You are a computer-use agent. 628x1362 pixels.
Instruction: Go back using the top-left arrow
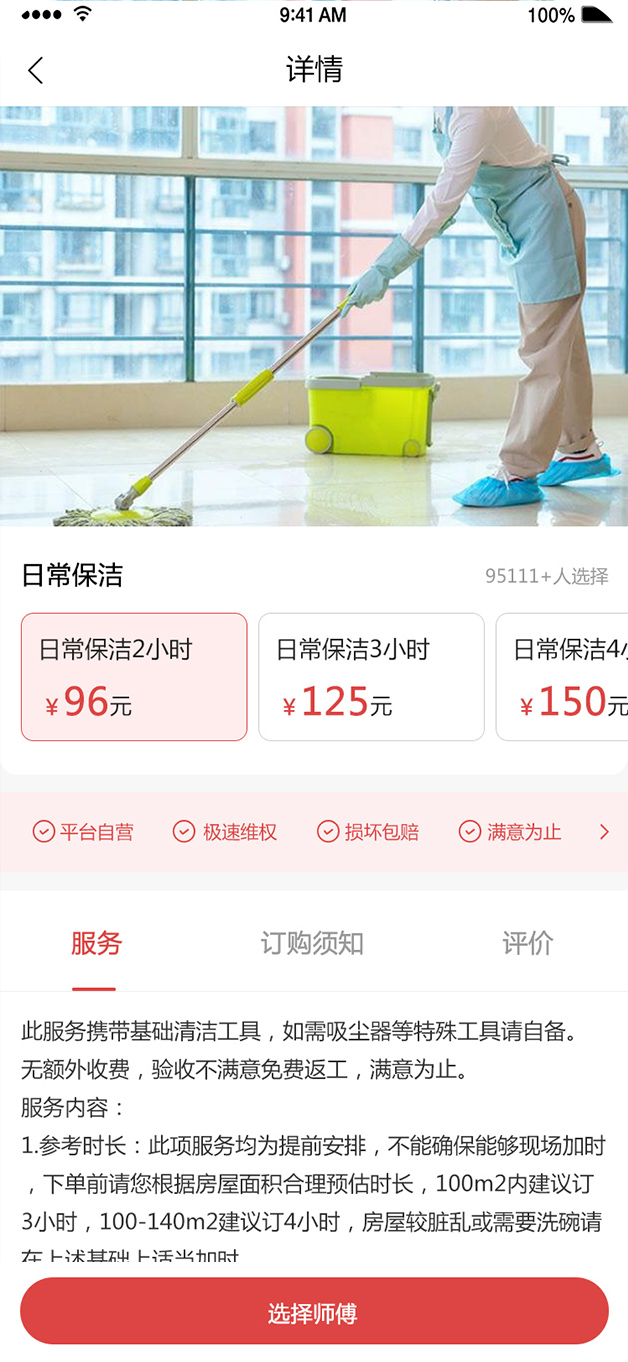pos(36,70)
